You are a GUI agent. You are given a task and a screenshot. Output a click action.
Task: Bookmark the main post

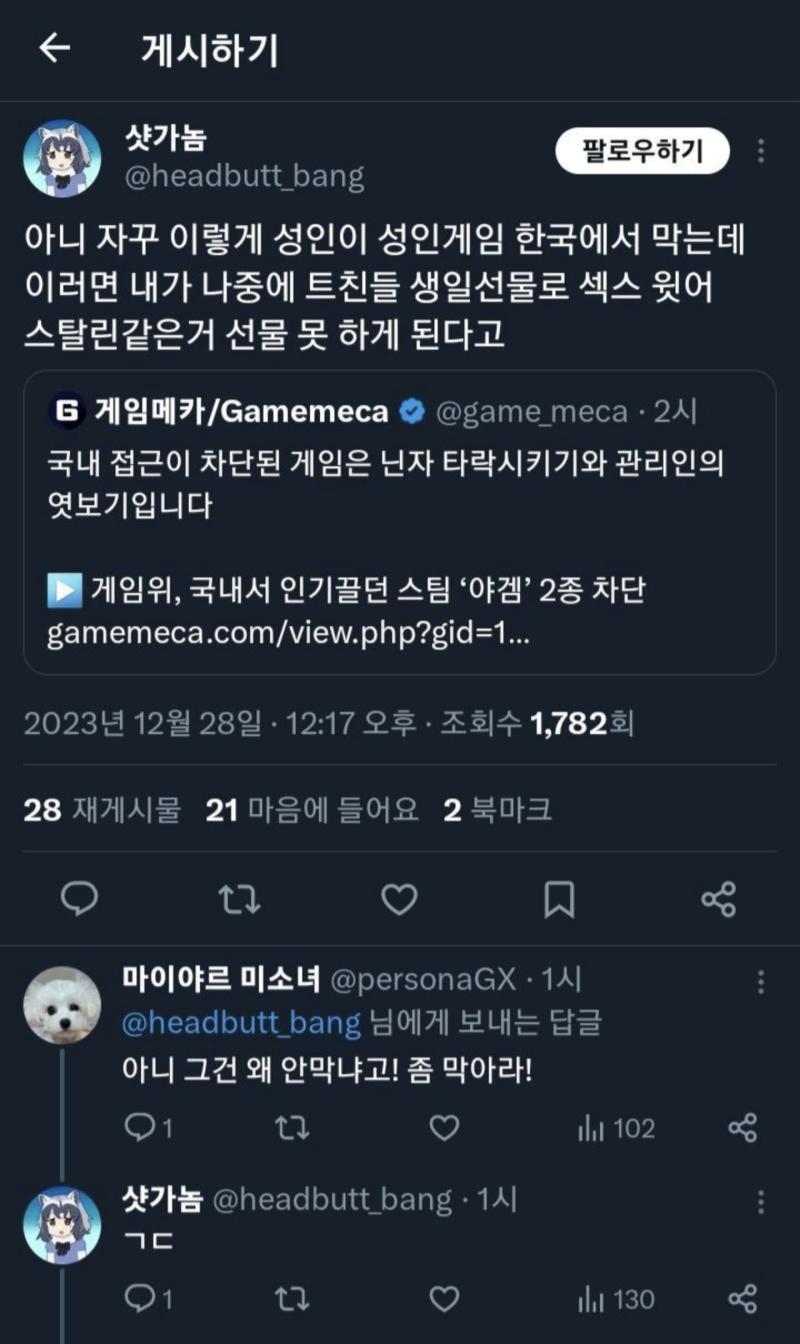coord(558,899)
